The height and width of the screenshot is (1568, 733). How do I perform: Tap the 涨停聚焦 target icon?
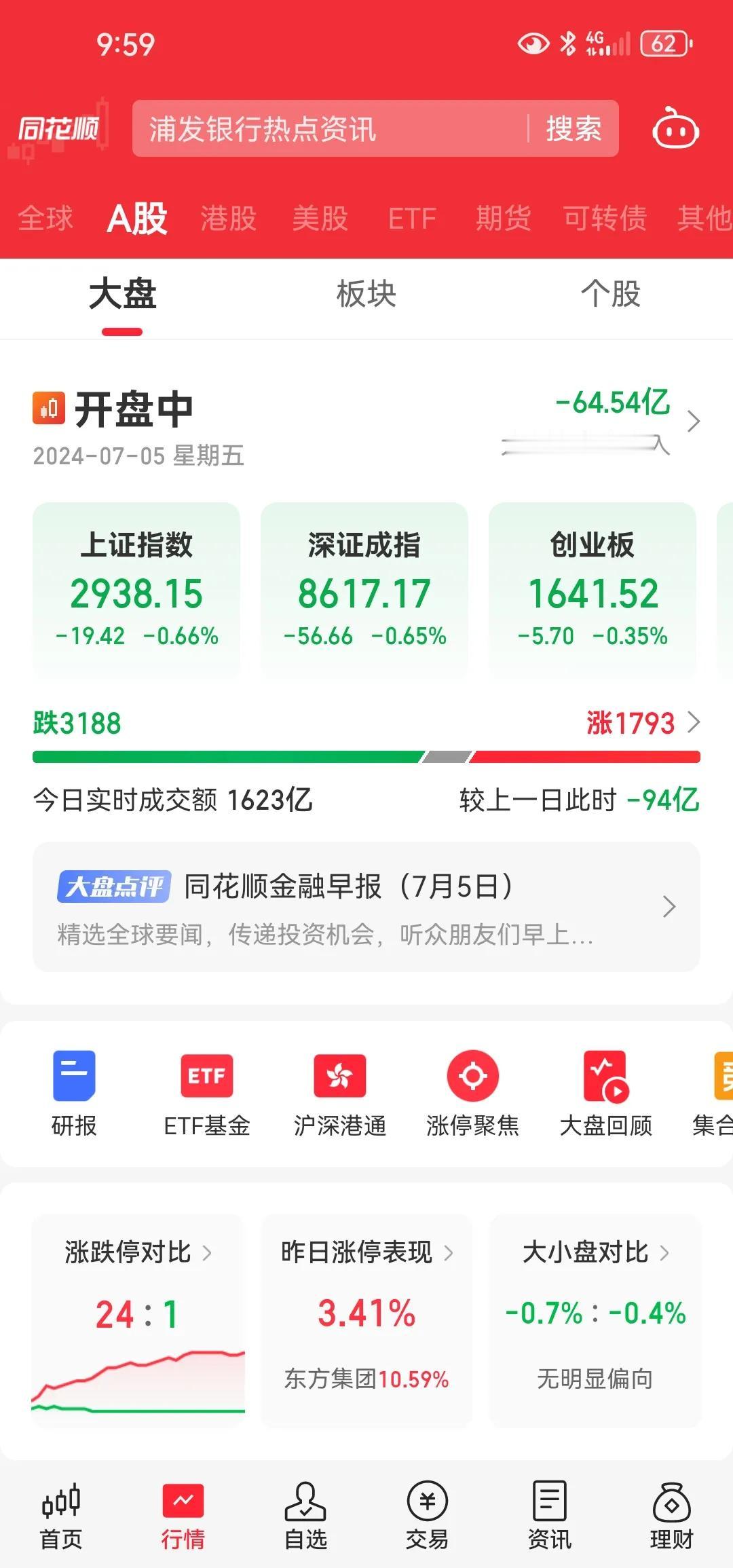click(x=474, y=1087)
